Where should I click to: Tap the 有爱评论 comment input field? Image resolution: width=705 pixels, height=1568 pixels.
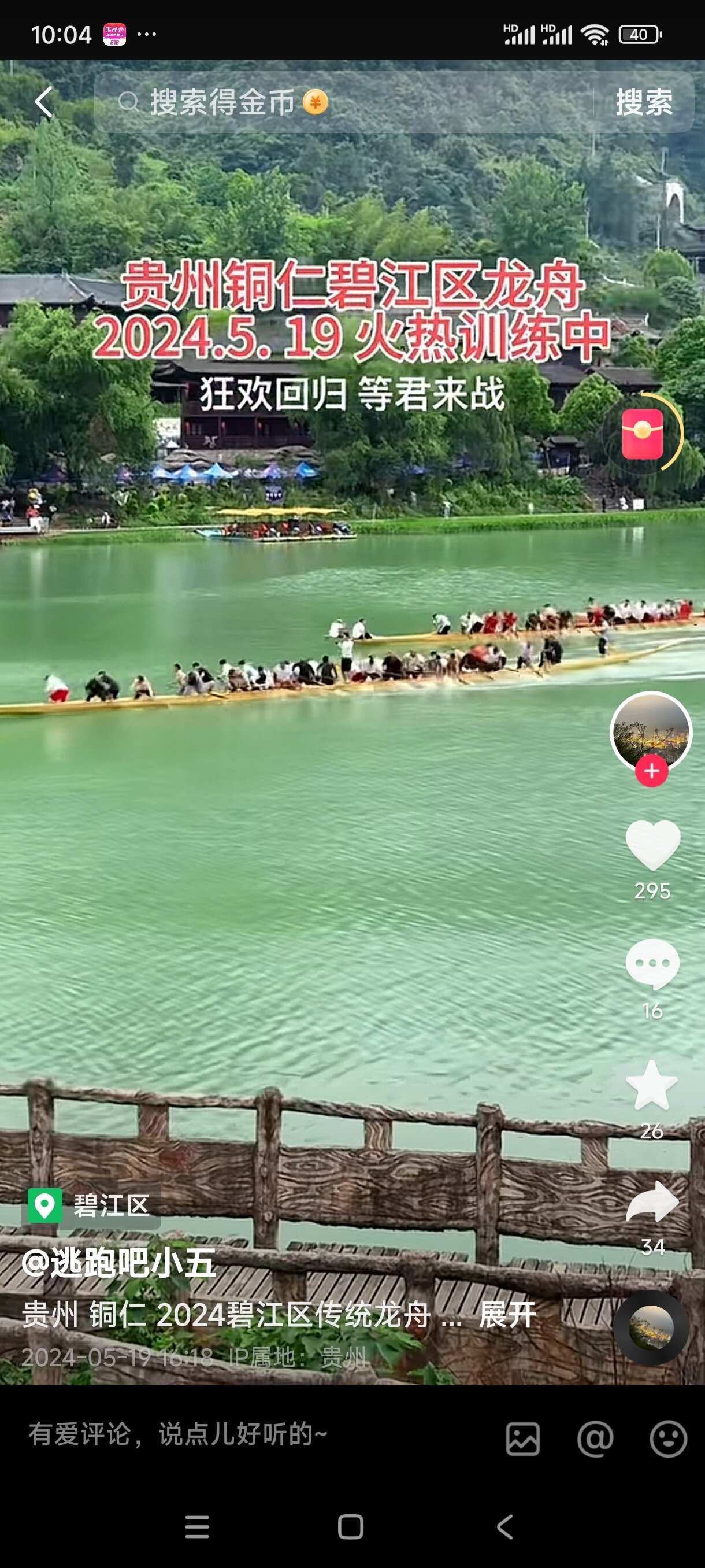tap(243, 1434)
